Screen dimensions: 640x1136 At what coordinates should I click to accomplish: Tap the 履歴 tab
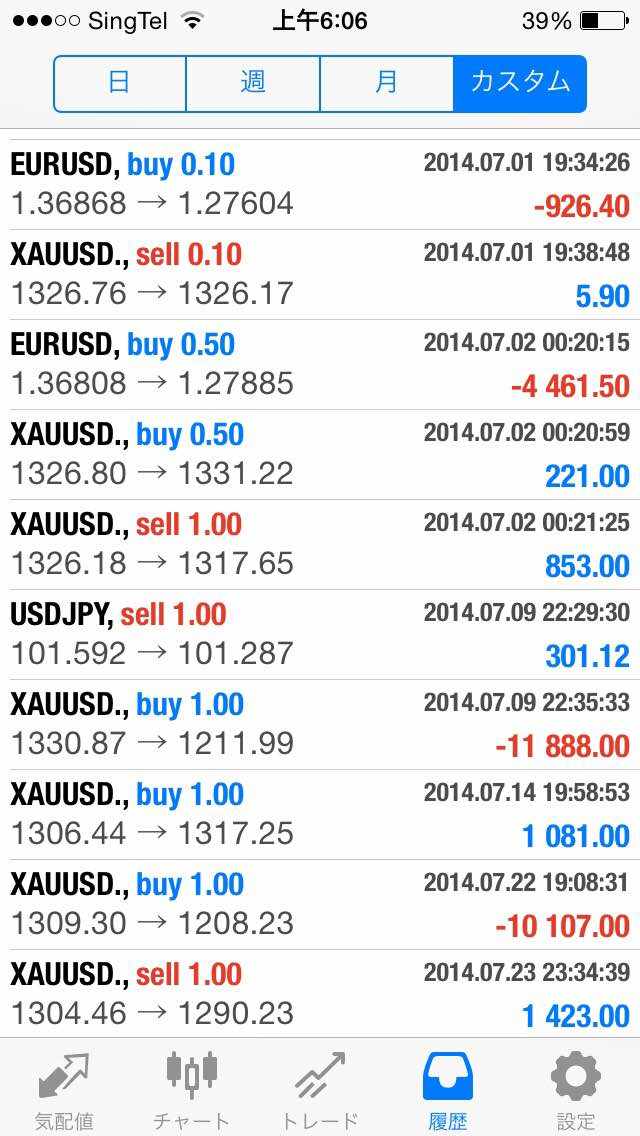447,1089
